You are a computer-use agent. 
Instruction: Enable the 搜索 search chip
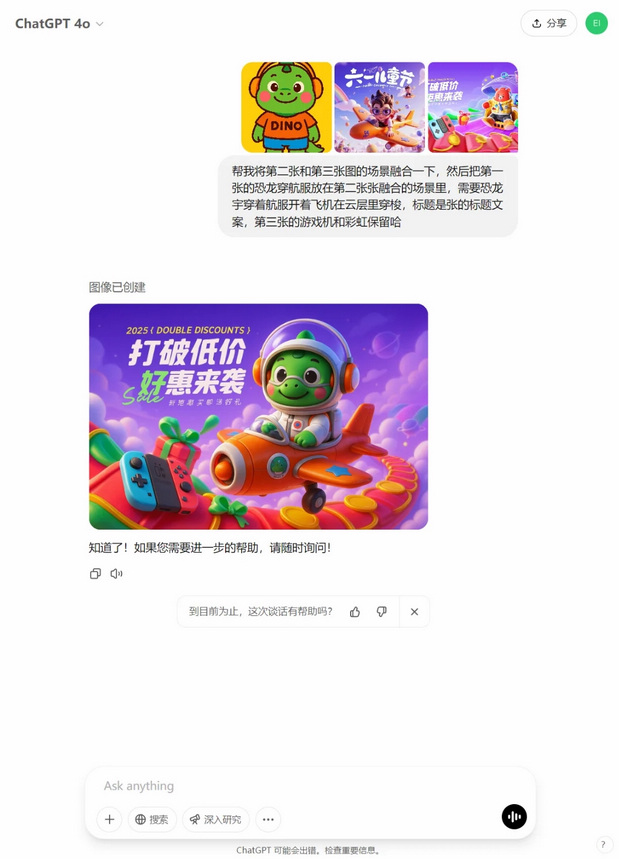[152, 819]
